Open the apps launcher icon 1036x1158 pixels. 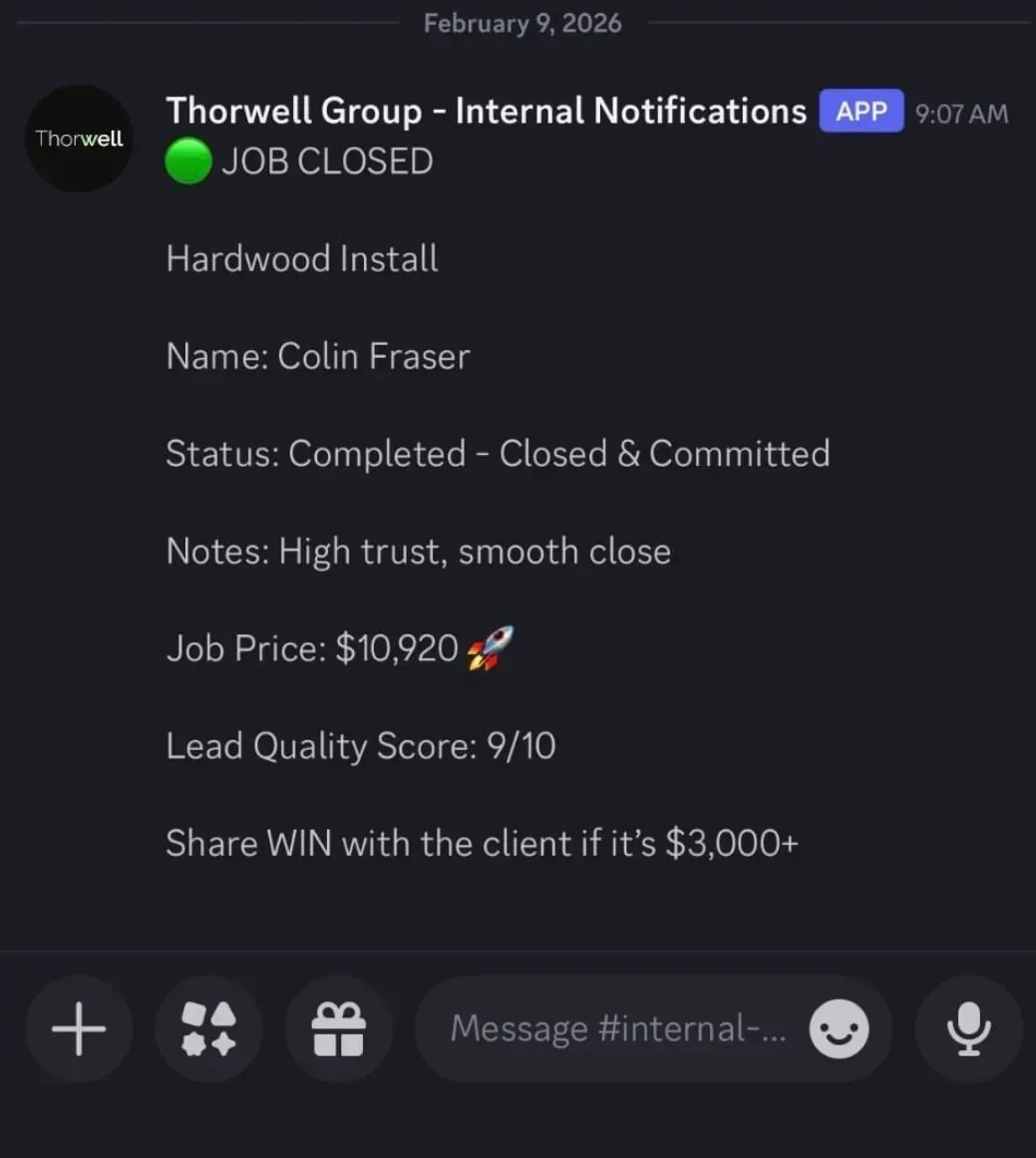209,1029
